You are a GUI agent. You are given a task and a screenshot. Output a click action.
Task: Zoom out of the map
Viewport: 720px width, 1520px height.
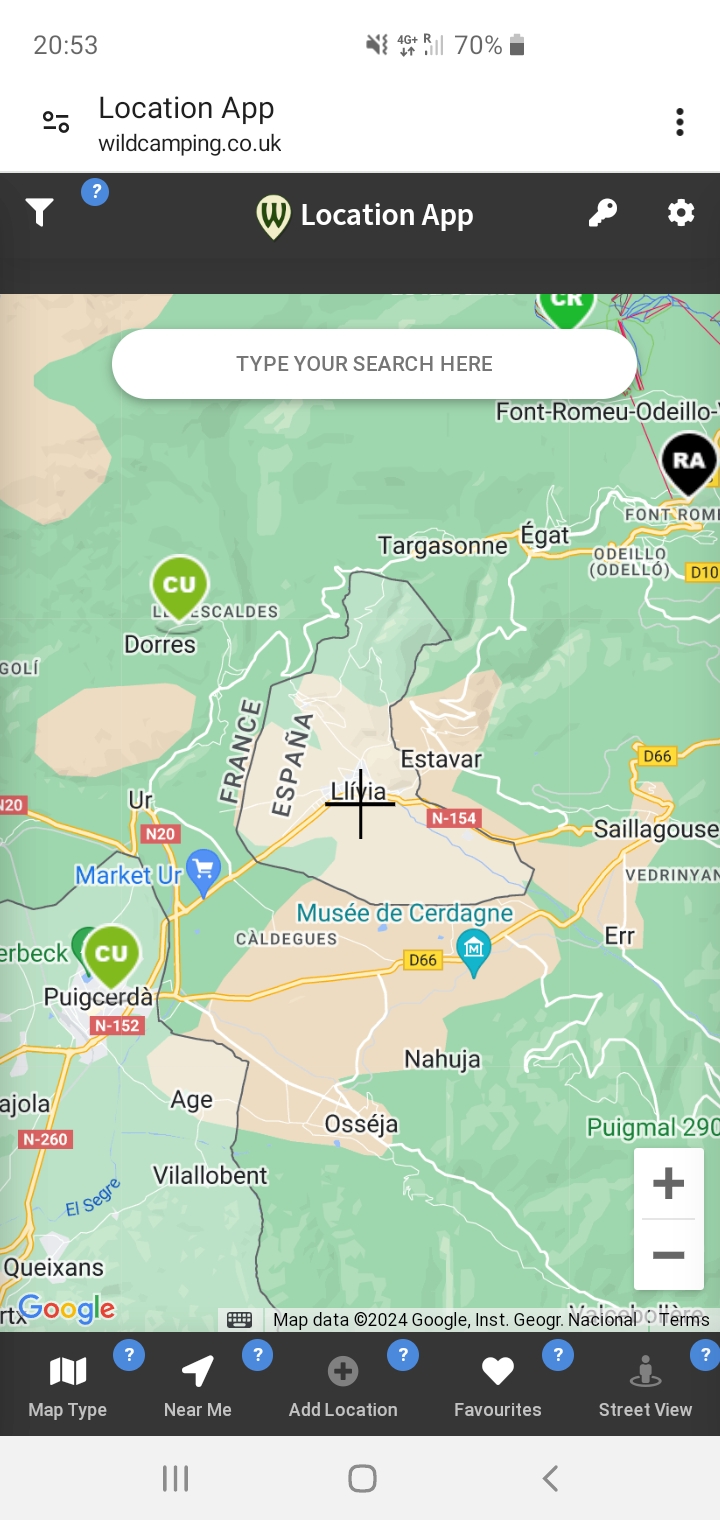pyautogui.click(x=668, y=1255)
